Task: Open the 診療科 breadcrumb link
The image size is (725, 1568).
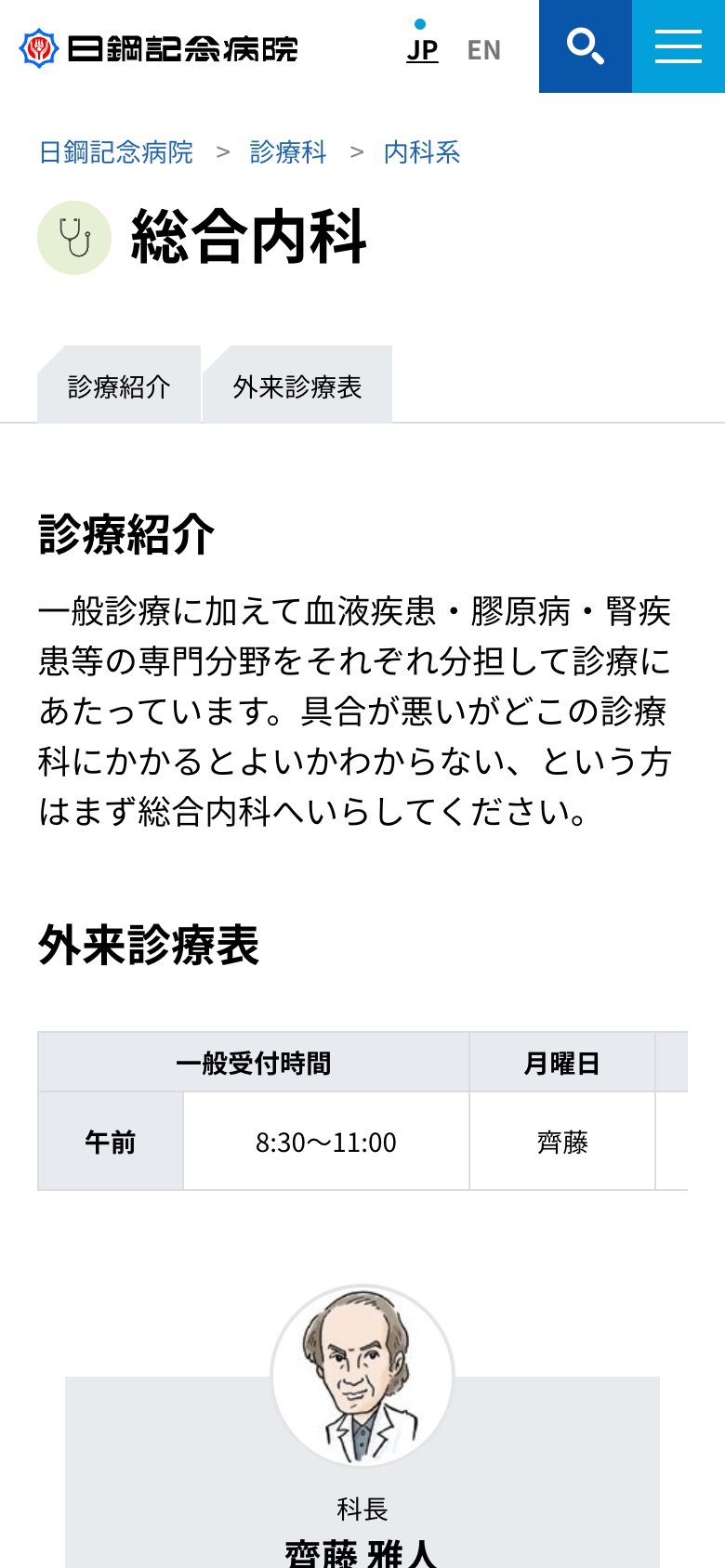Action: pyautogui.click(x=288, y=152)
